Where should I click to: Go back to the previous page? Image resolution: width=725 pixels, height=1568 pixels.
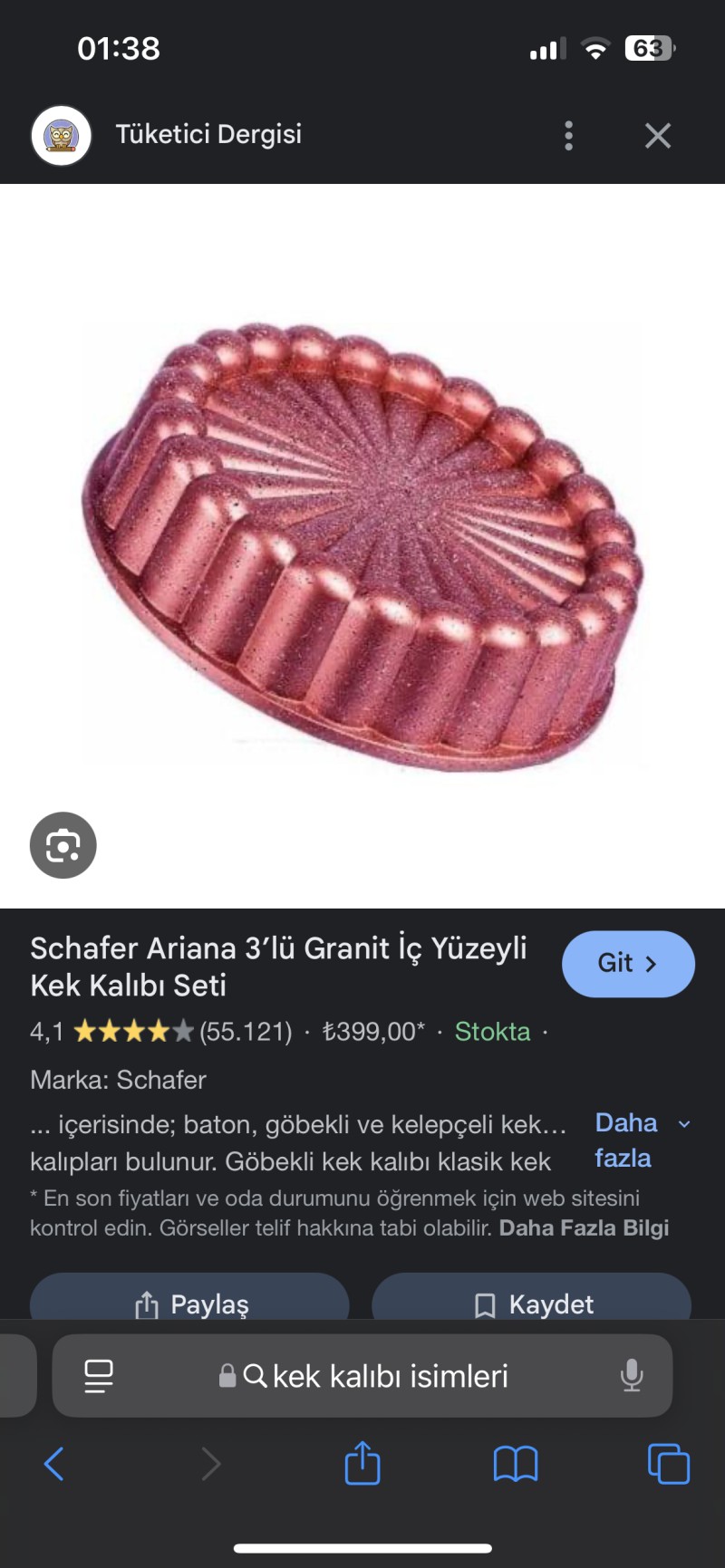[54, 1463]
